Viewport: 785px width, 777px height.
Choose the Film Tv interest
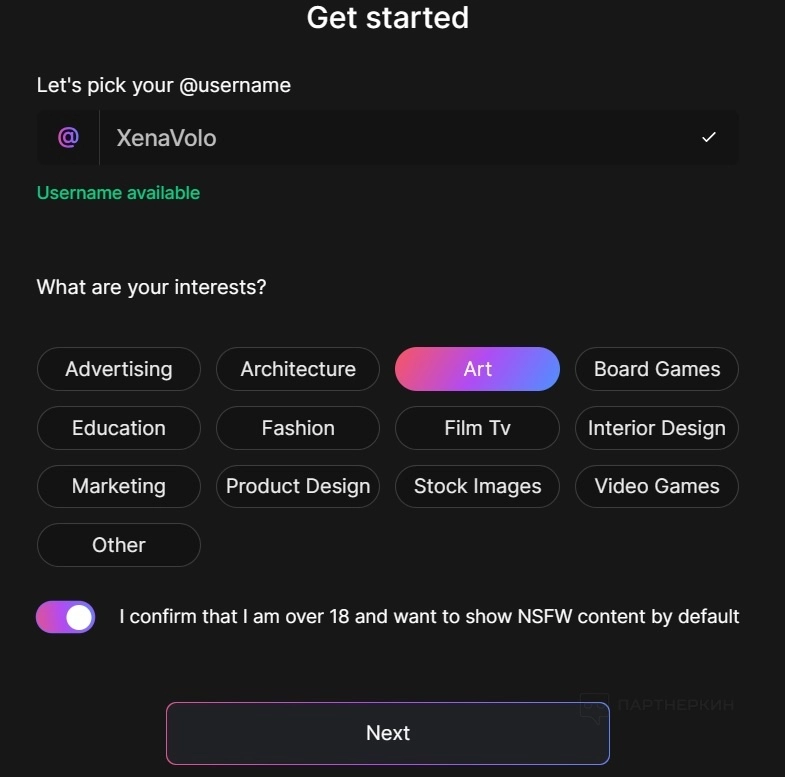pos(477,428)
